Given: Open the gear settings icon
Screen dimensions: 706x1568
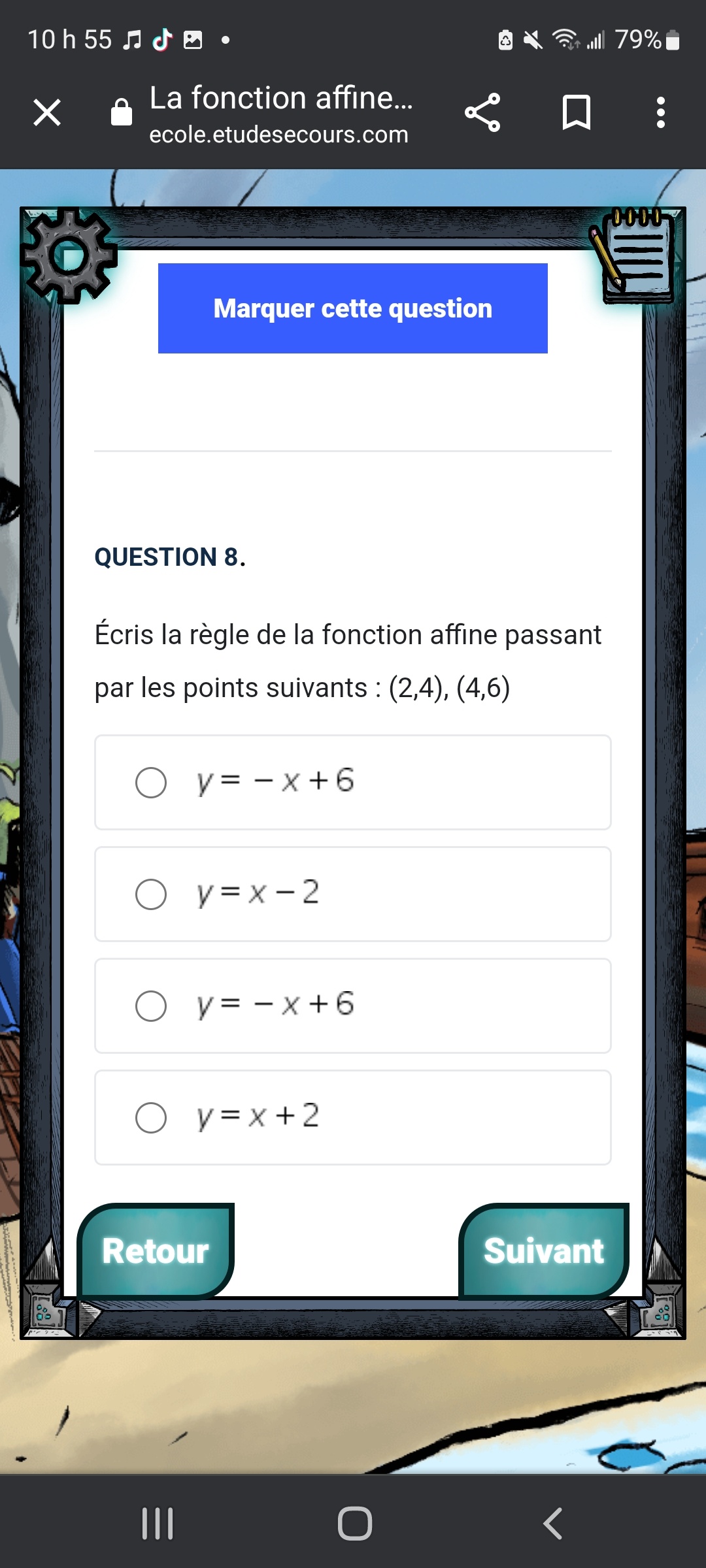Looking at the screenshot, I should point(69,257).
